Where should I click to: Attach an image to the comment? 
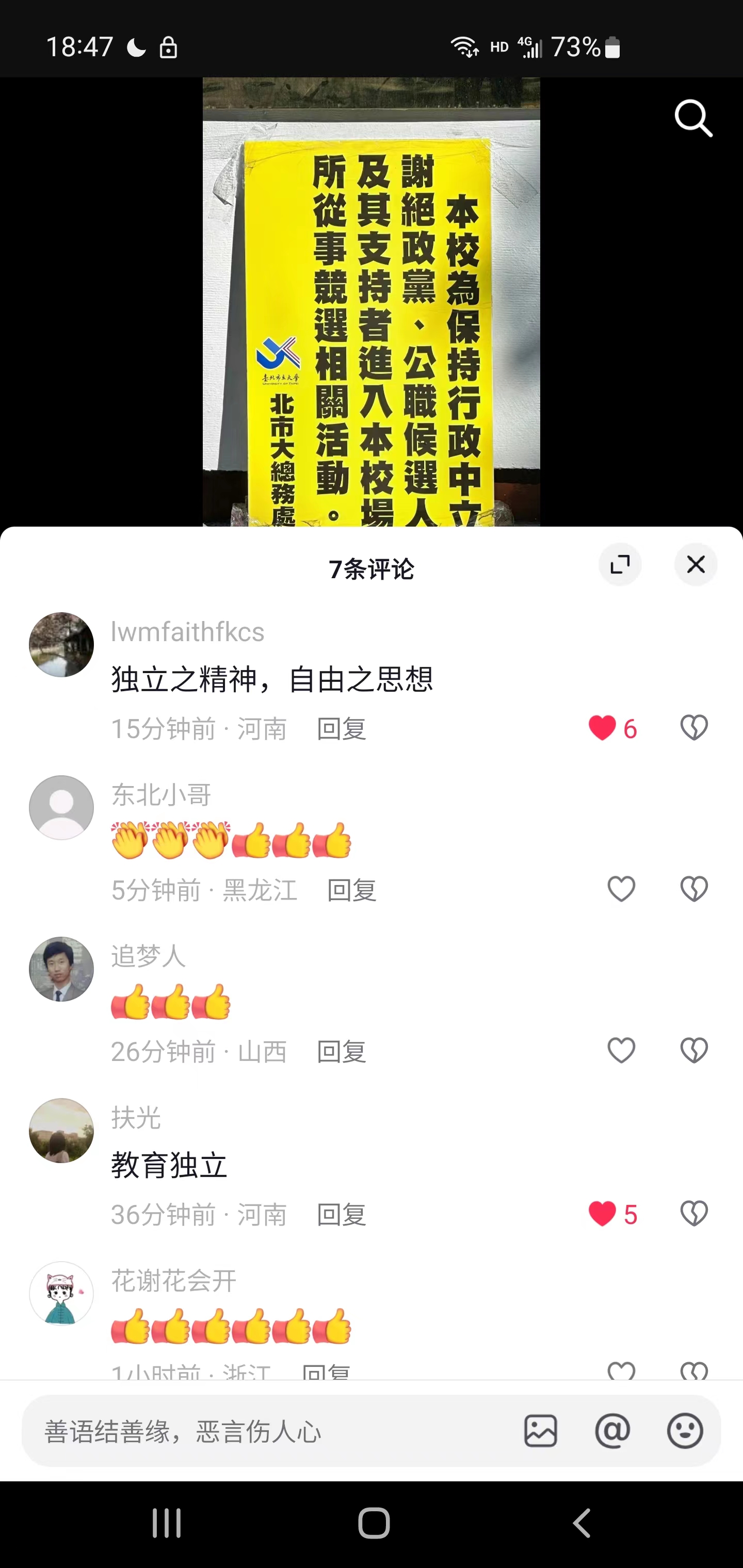[x=540, y=1431]
